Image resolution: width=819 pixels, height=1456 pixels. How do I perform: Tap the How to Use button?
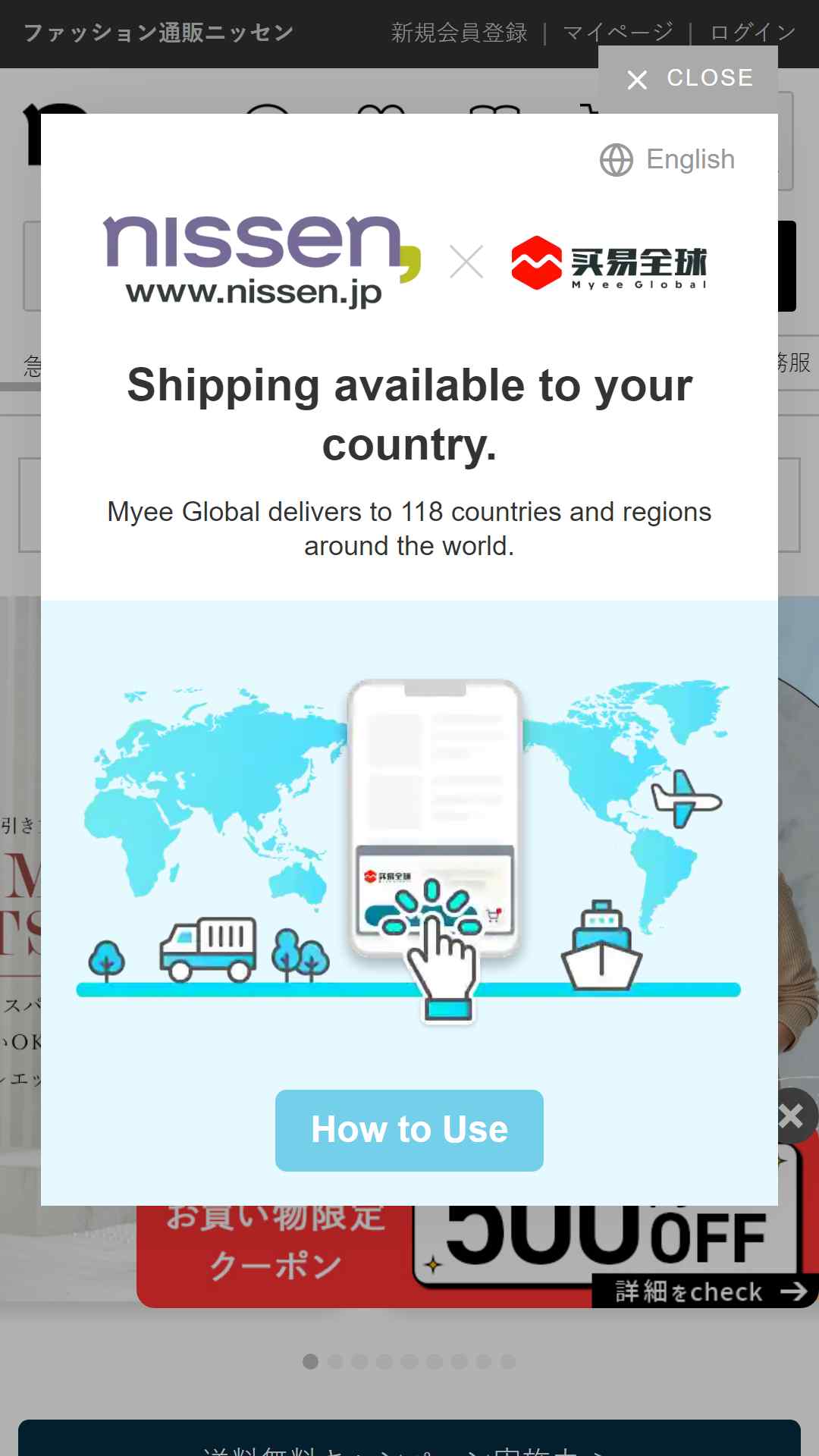(409, 1130)
